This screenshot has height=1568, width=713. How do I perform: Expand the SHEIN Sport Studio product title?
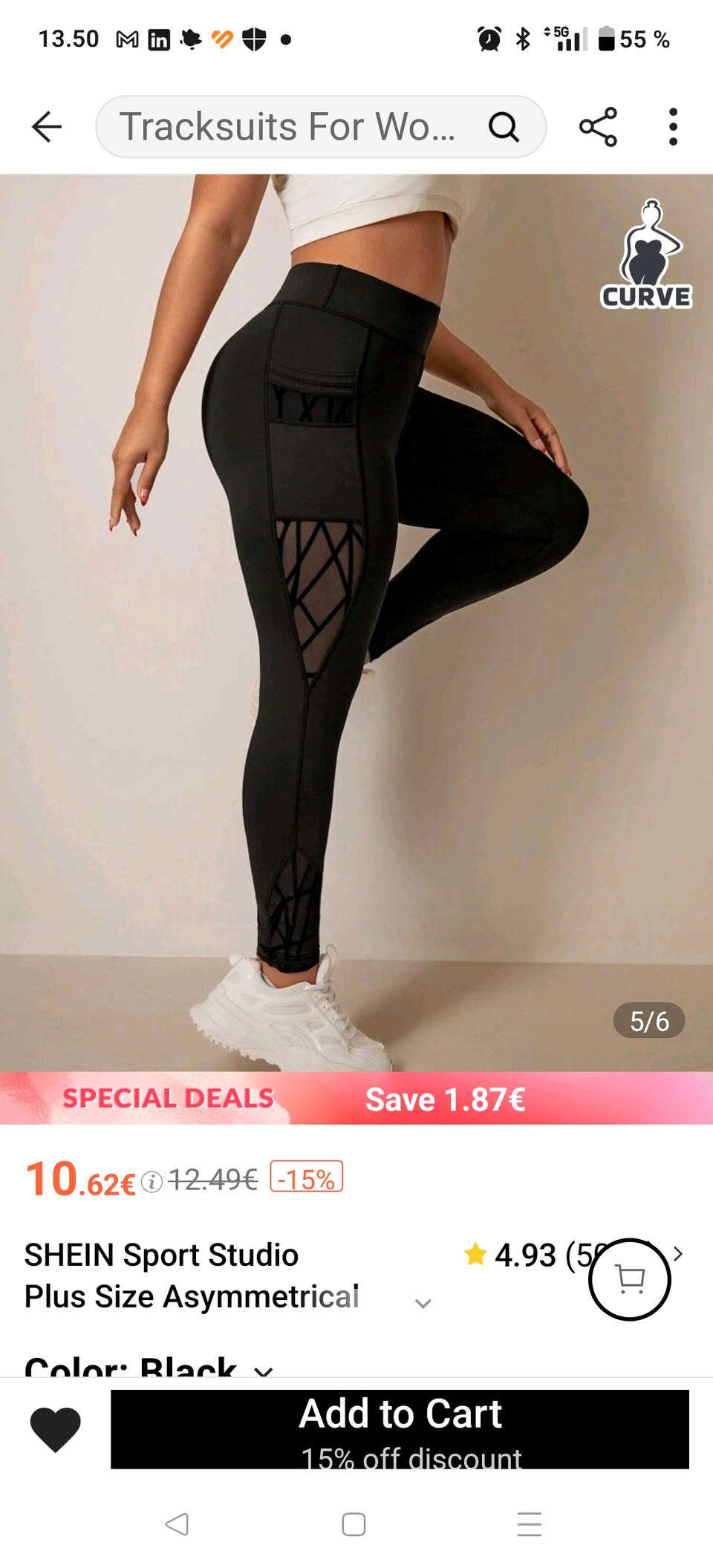(423, 1304)
